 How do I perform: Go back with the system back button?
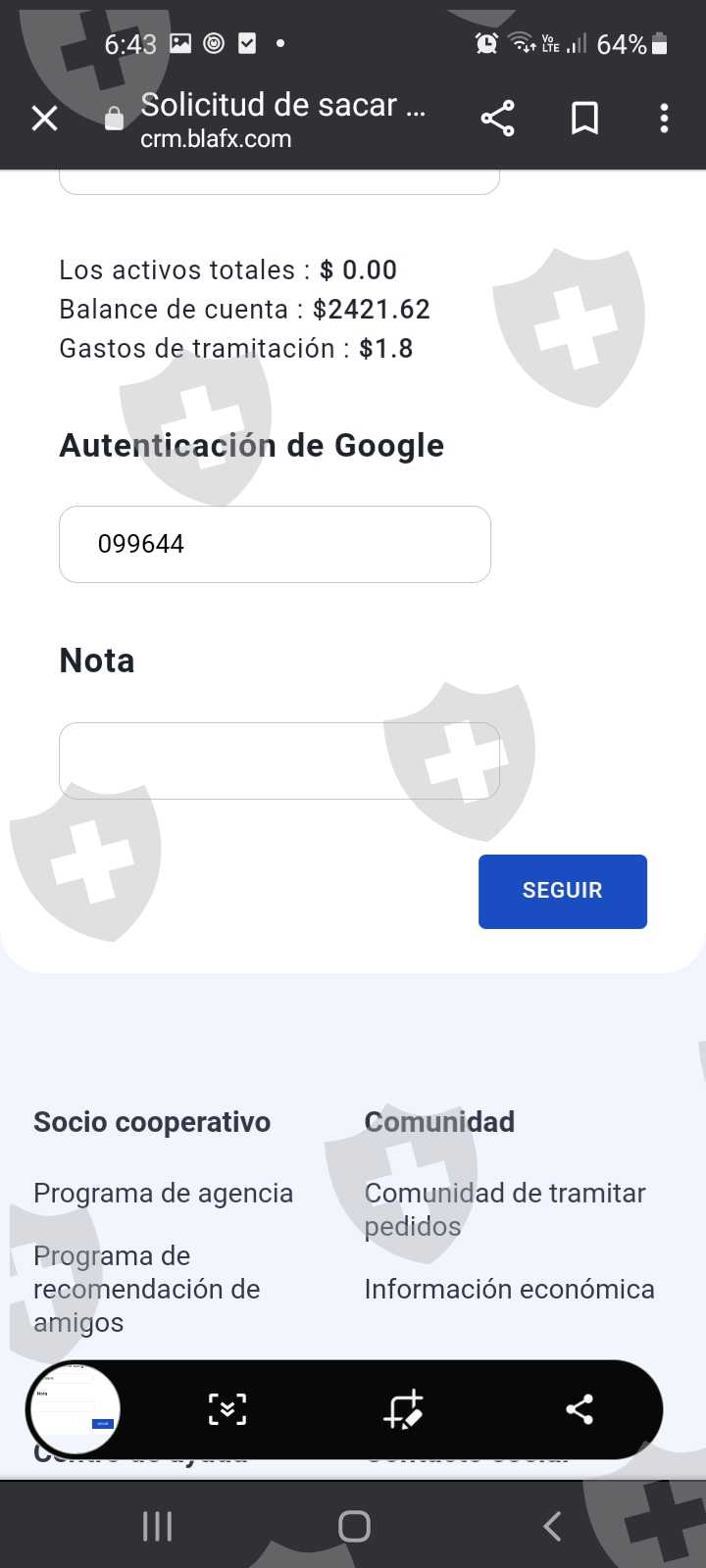pos(553,1526)
